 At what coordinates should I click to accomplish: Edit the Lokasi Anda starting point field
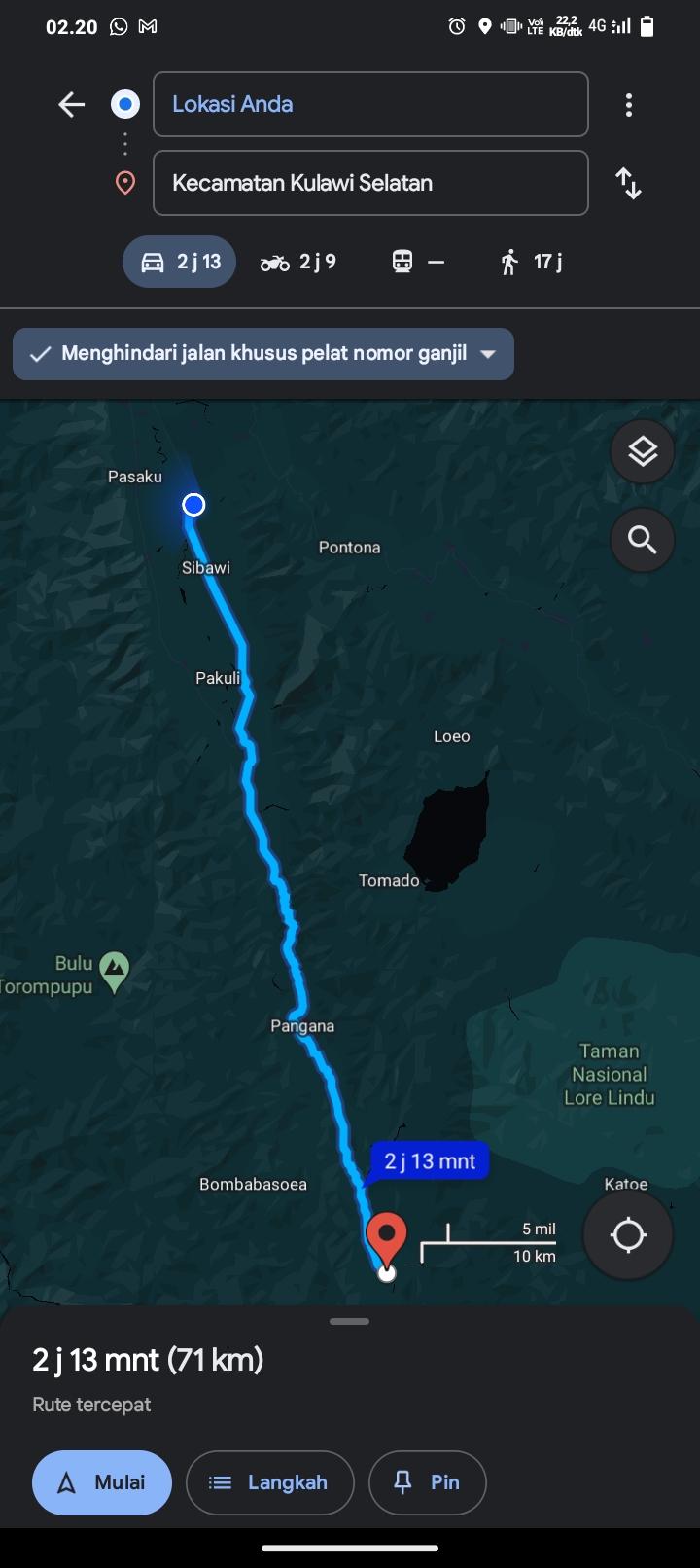coord(370,104)
